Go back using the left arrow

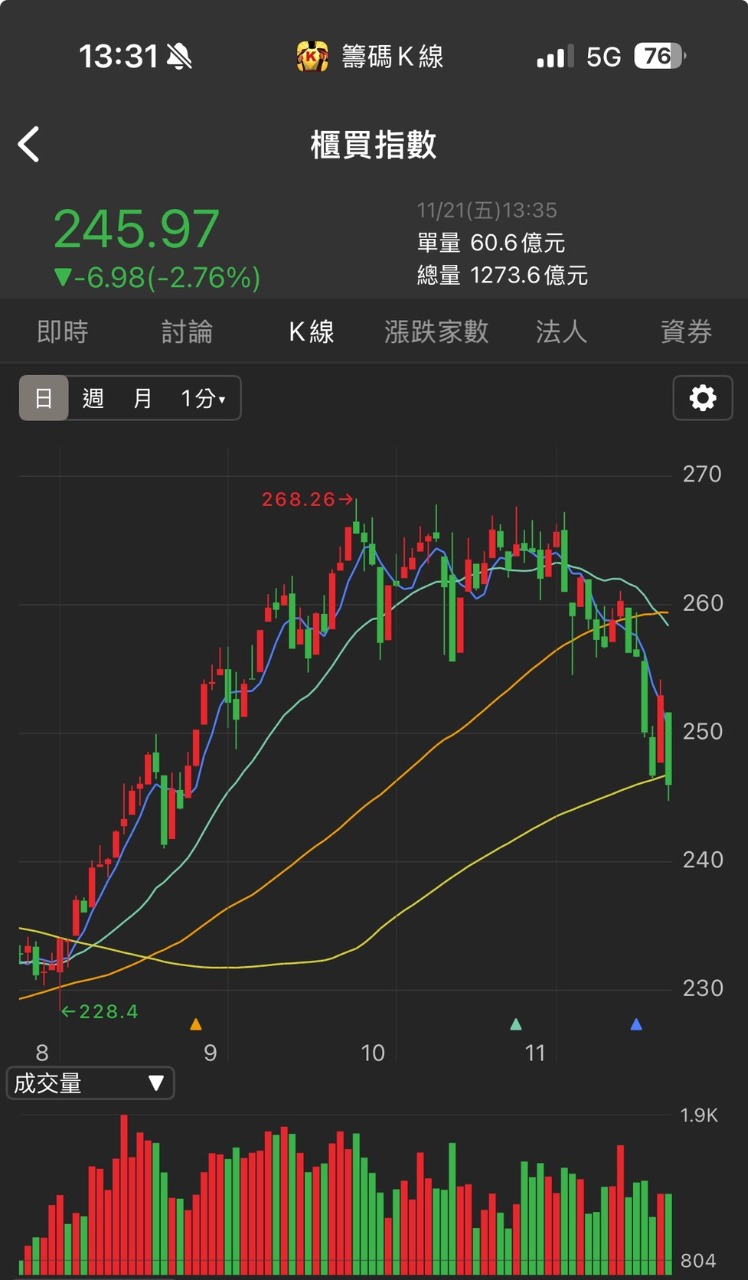[29, 145]
